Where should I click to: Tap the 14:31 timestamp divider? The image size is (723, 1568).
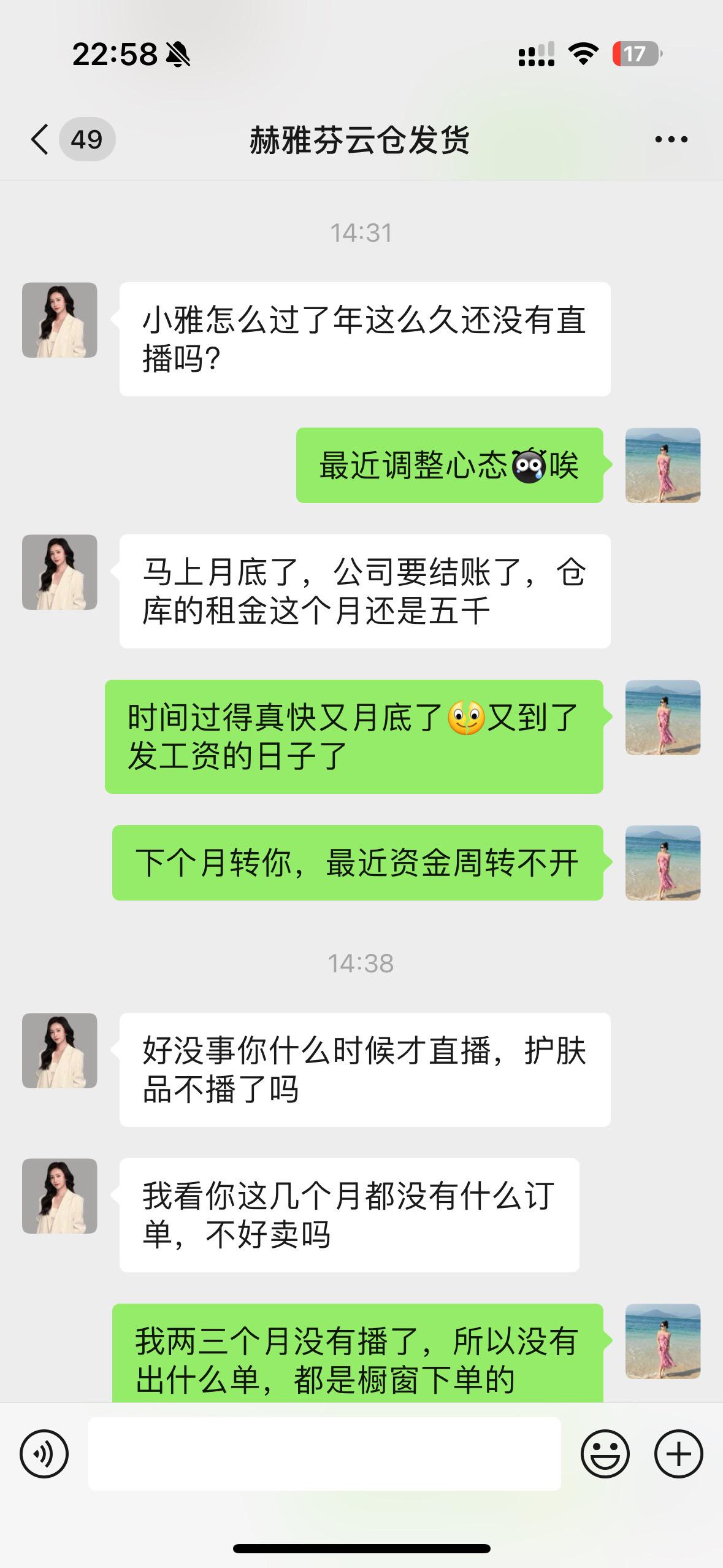(361, 233)
